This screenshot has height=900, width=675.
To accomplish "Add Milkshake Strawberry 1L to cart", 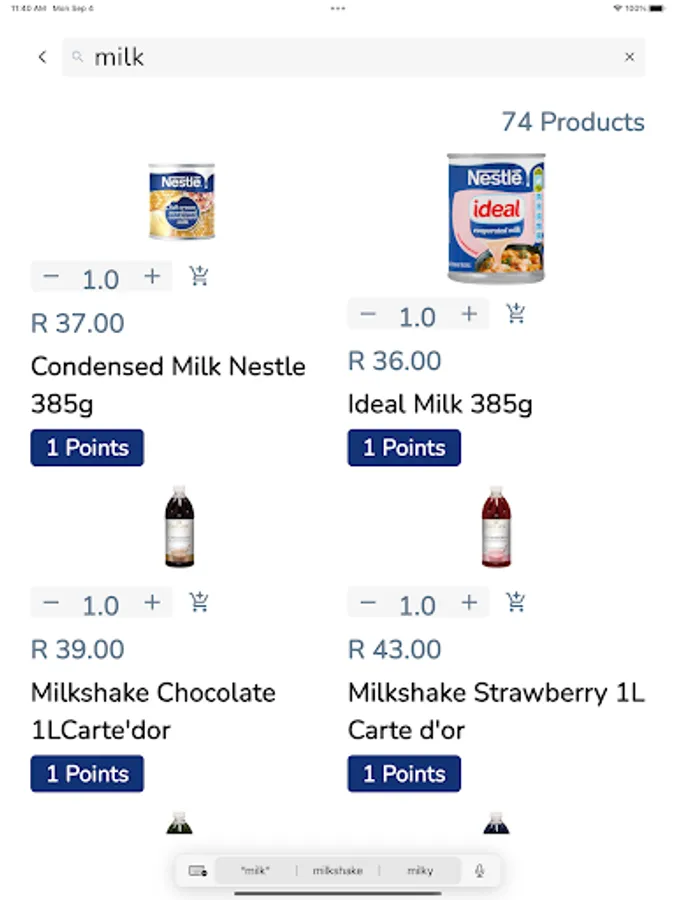I will [516, 603].
